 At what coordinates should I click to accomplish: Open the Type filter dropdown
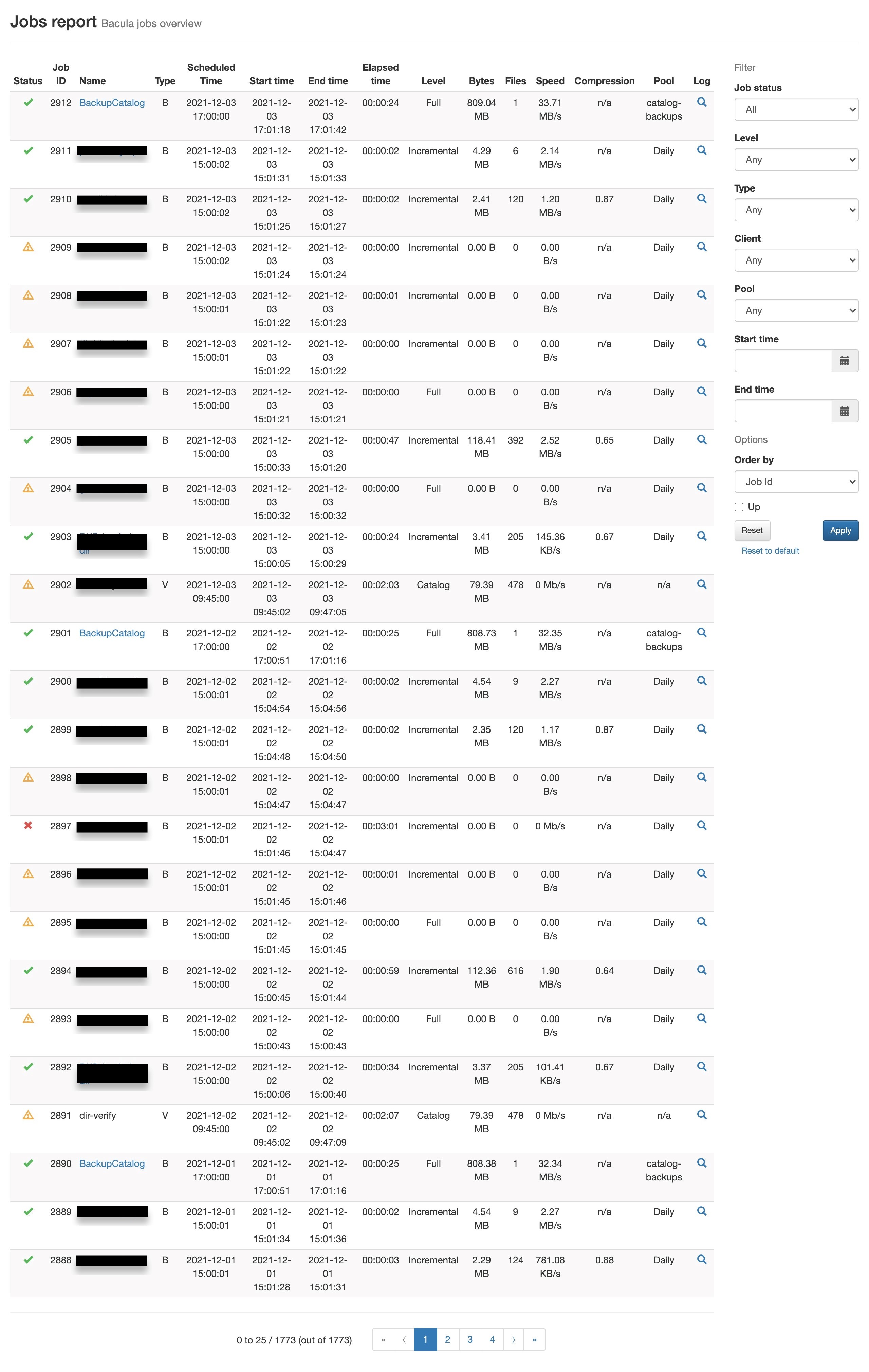[x=796, y=210]
